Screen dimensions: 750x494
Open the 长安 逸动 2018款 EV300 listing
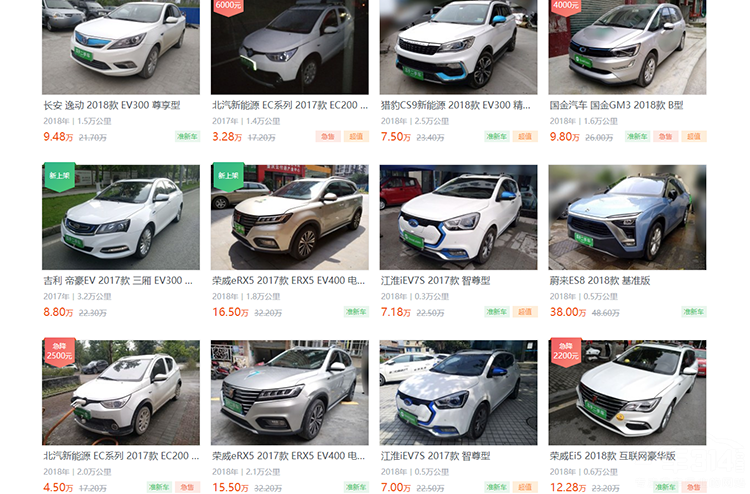pos(120,48)
